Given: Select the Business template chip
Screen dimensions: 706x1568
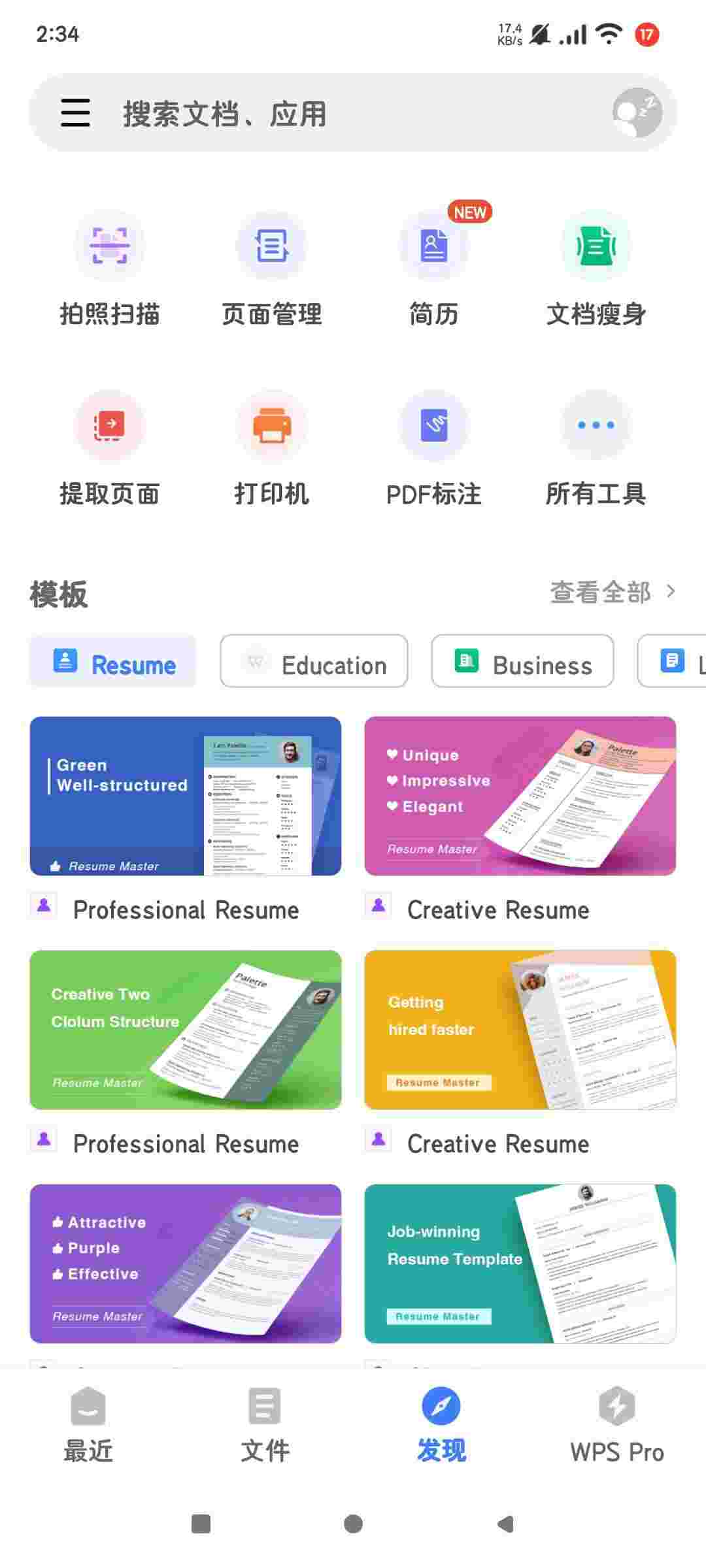Looking at the screenshot, I should tap(522, 661).
